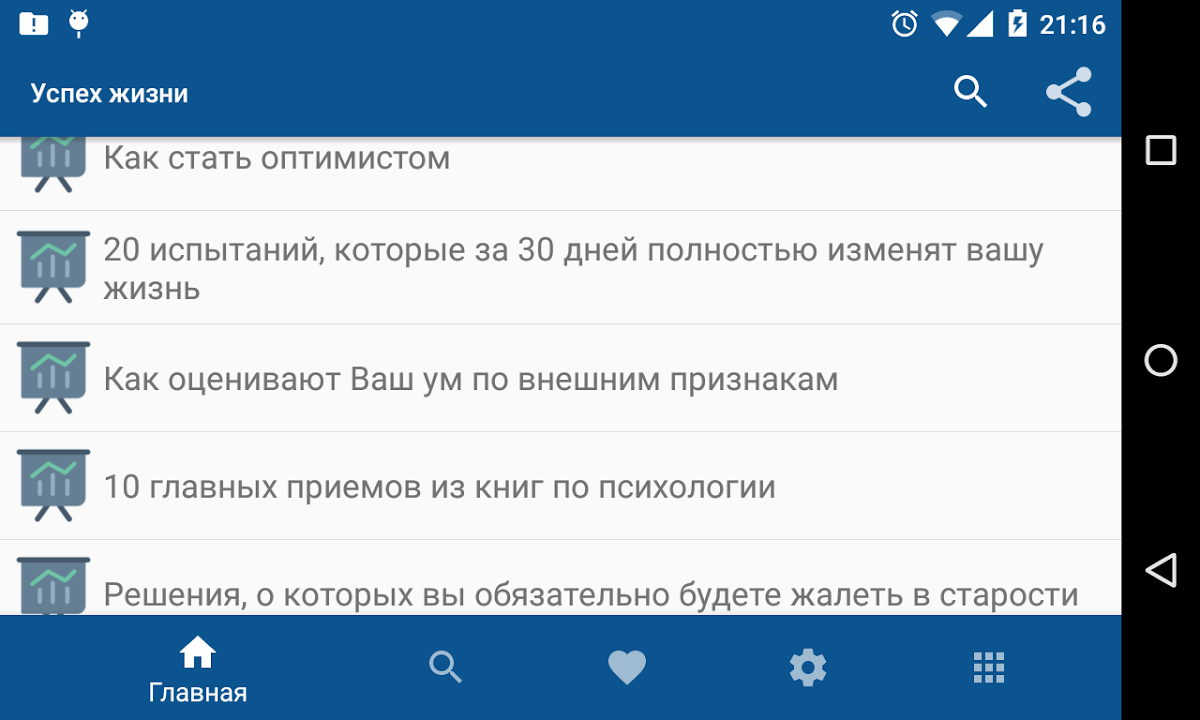Viewport: 1200px width, 720px height.
Task: Go back using the system back button
Action: pos(1160,570)
